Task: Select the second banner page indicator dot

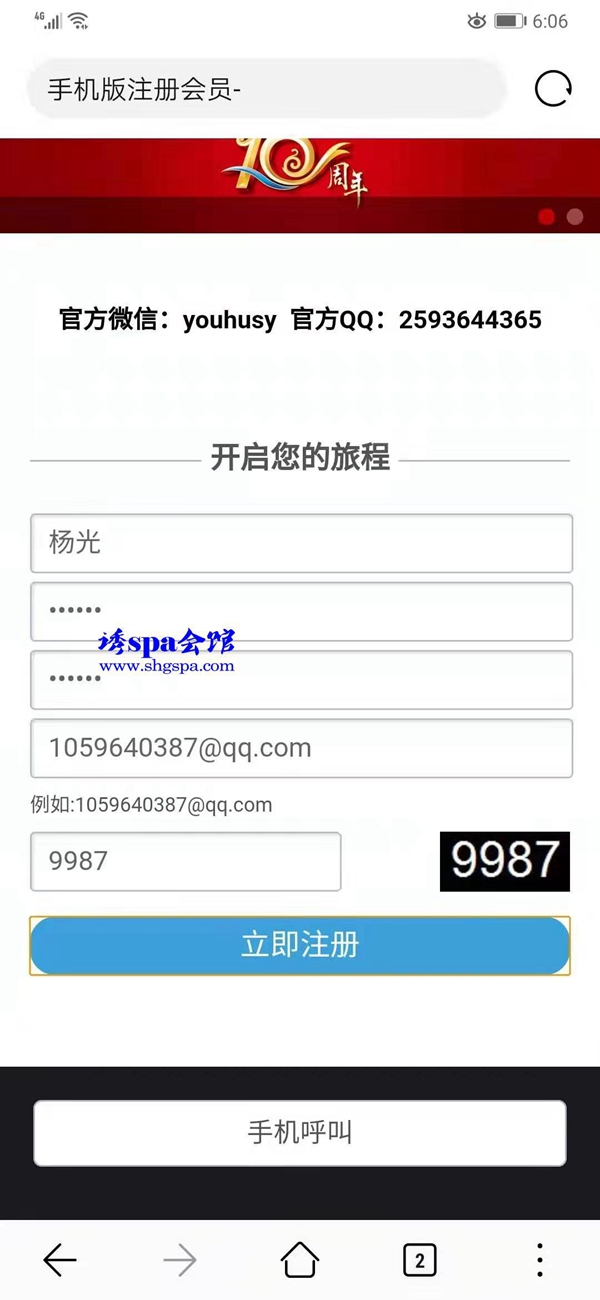Action: click(575, 216)
